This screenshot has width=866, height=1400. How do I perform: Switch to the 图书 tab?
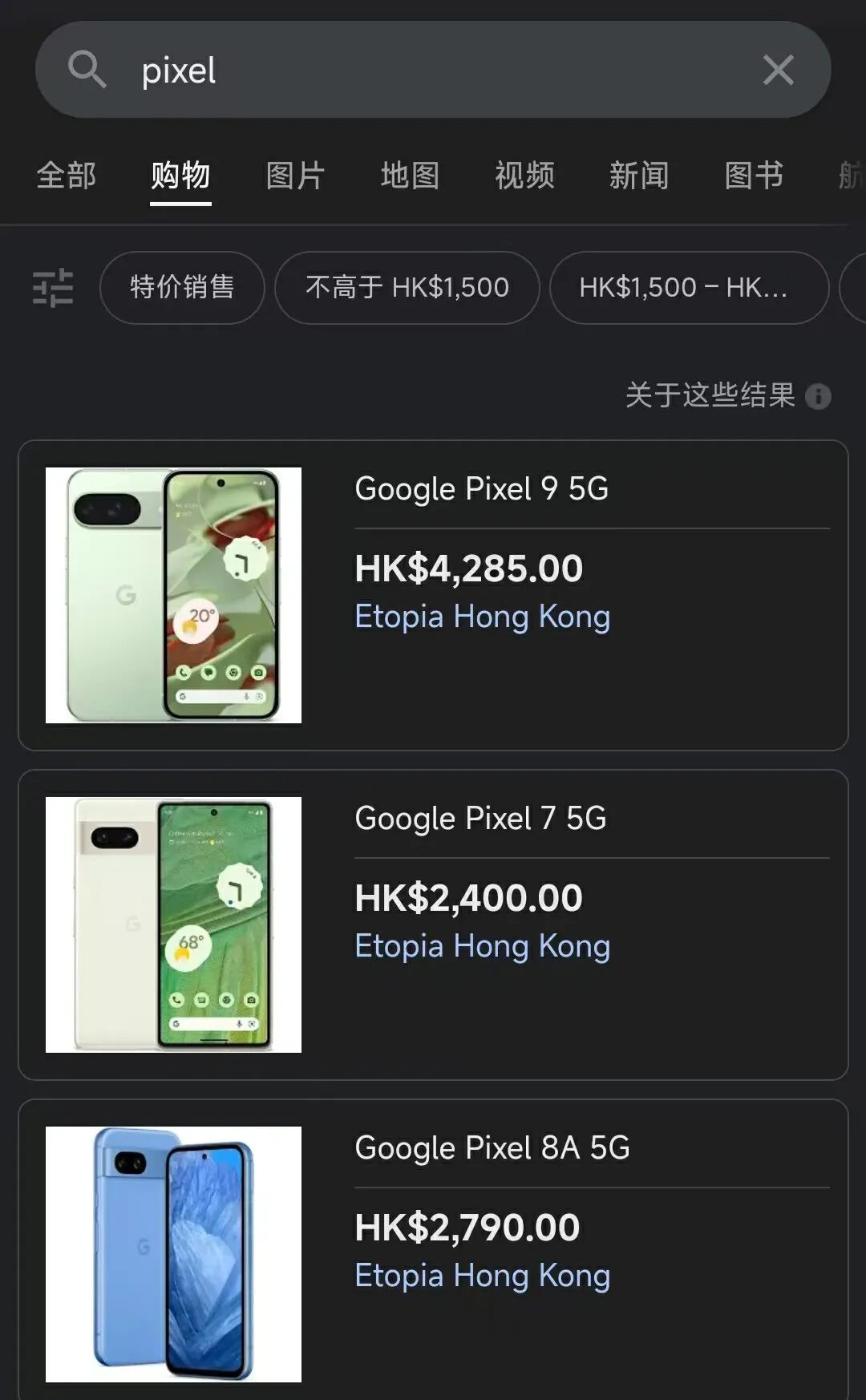[x=754, y=176]
